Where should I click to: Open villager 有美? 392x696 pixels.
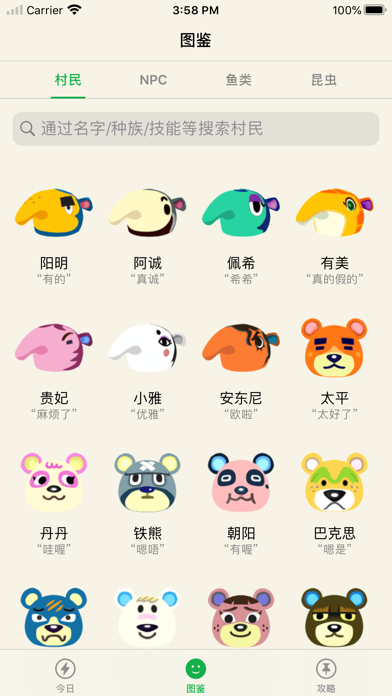[x=335, y=237]
